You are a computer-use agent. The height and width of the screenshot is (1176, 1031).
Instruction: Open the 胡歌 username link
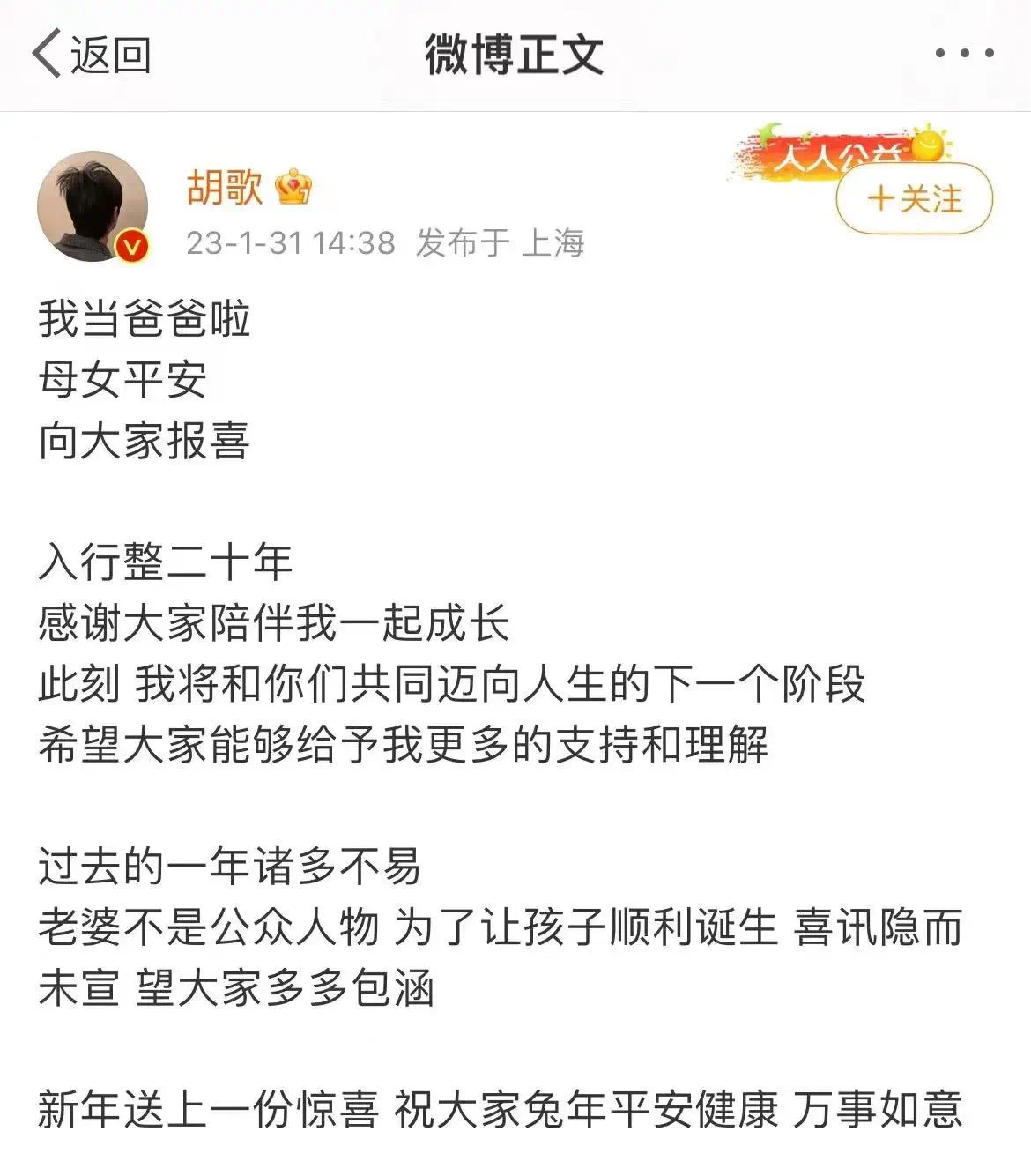[225, 187]
